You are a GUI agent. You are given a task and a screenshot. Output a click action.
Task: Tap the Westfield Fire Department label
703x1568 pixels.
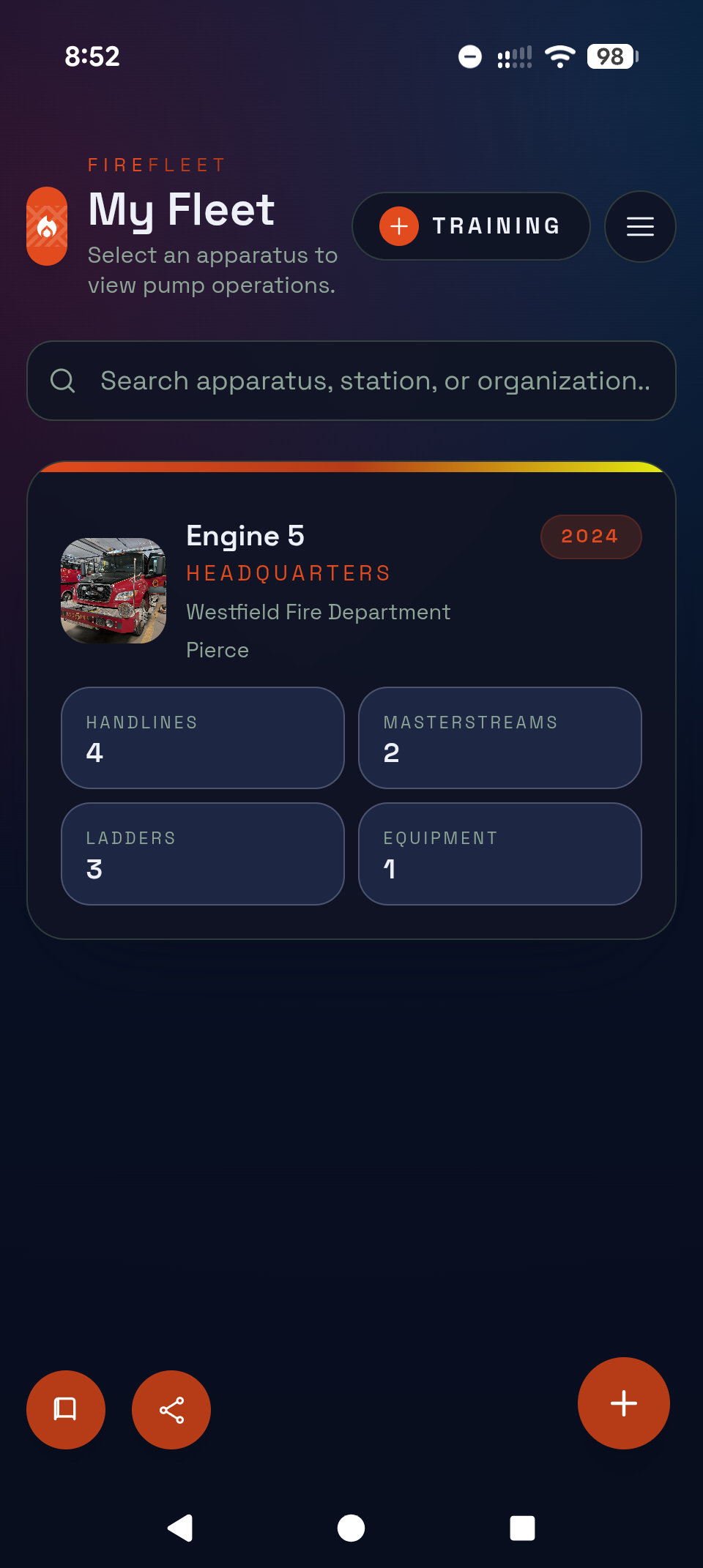tap(319, 612)
